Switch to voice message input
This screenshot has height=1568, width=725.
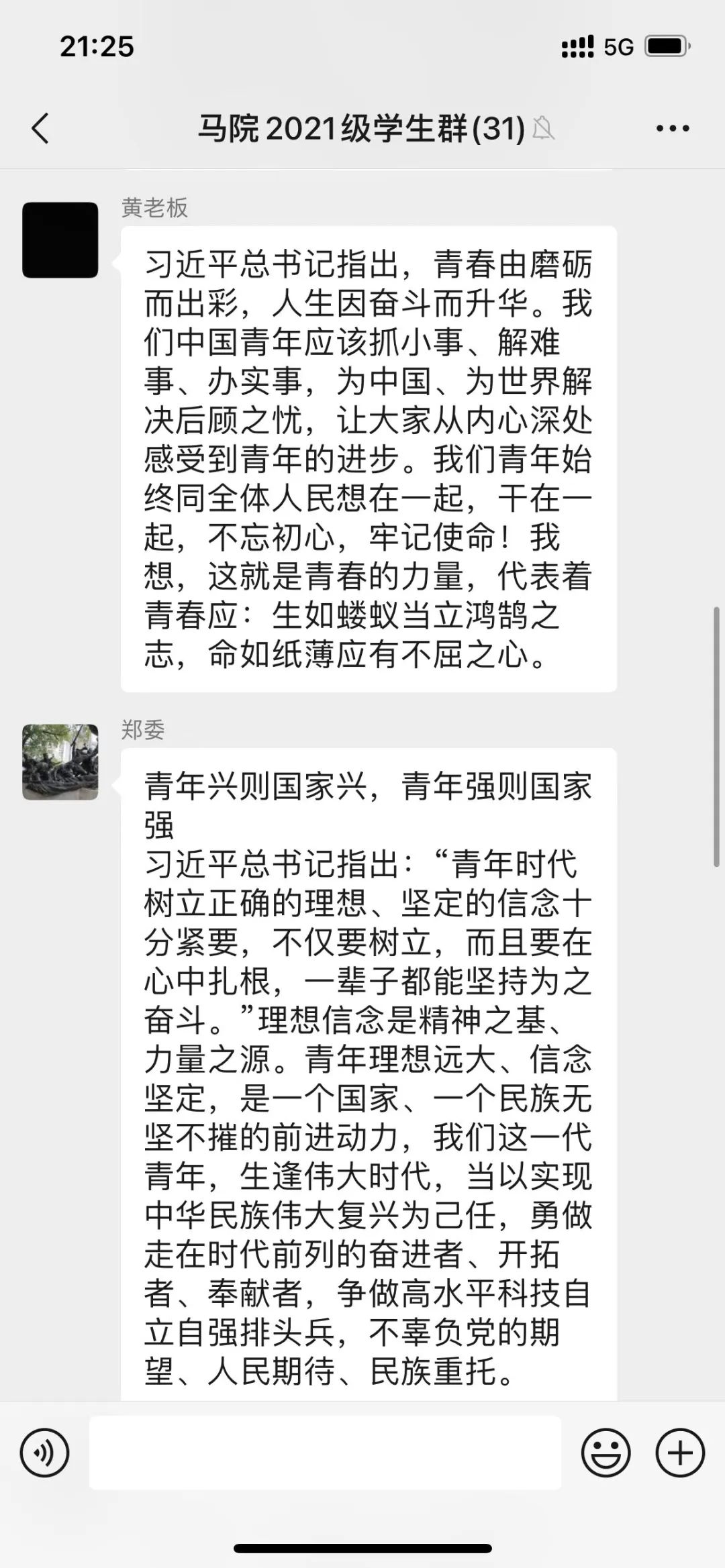pyautogui.click(x=45, y=1453)
